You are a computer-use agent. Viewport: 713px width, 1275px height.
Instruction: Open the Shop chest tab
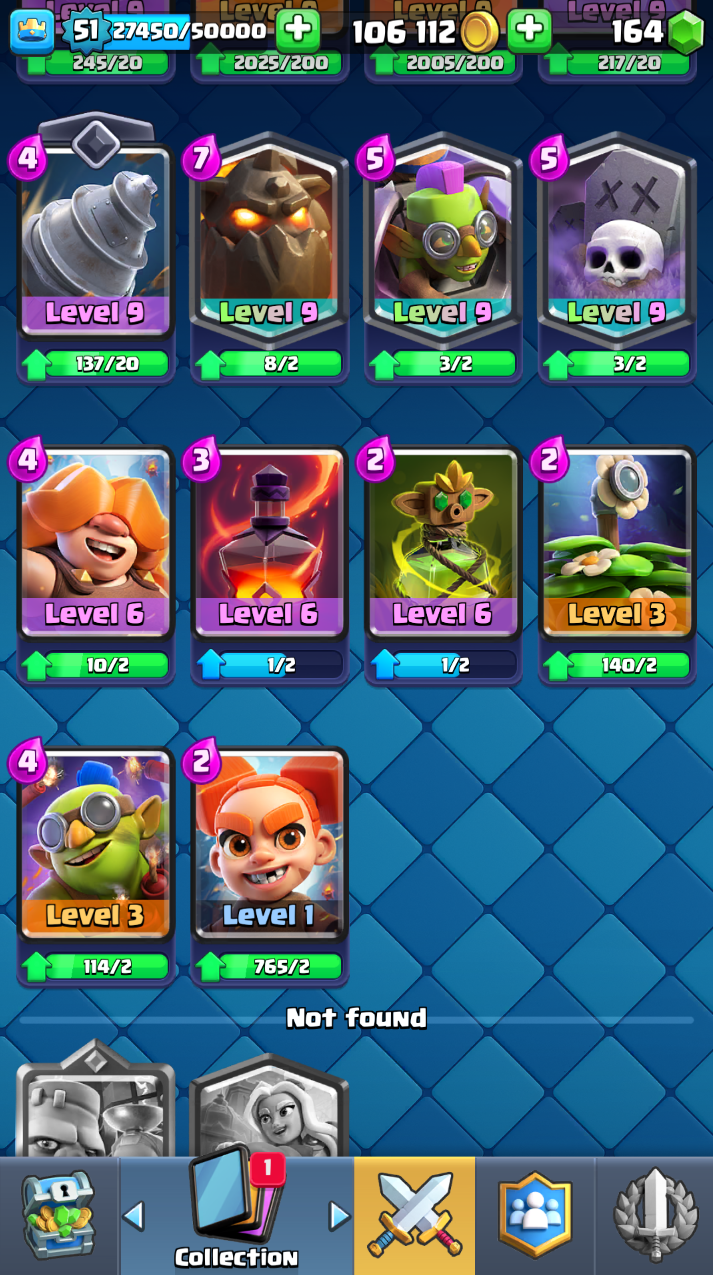[58, 1215]
